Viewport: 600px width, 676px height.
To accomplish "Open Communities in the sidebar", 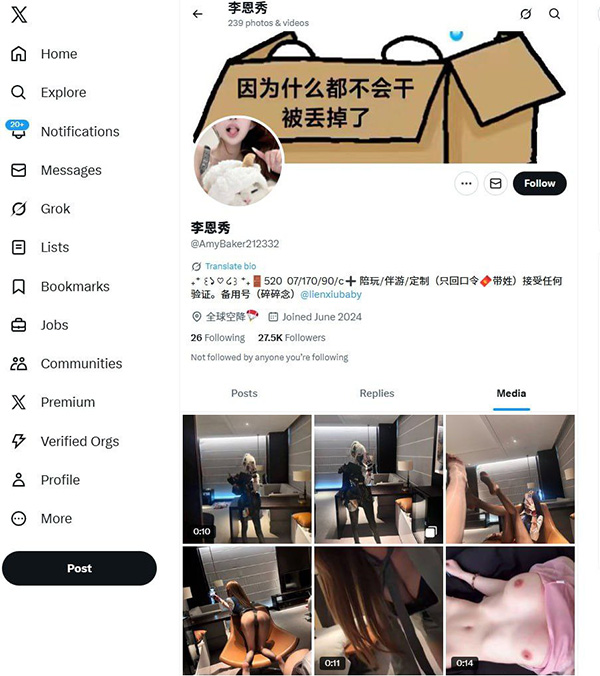I will click(x=80, y=364).
